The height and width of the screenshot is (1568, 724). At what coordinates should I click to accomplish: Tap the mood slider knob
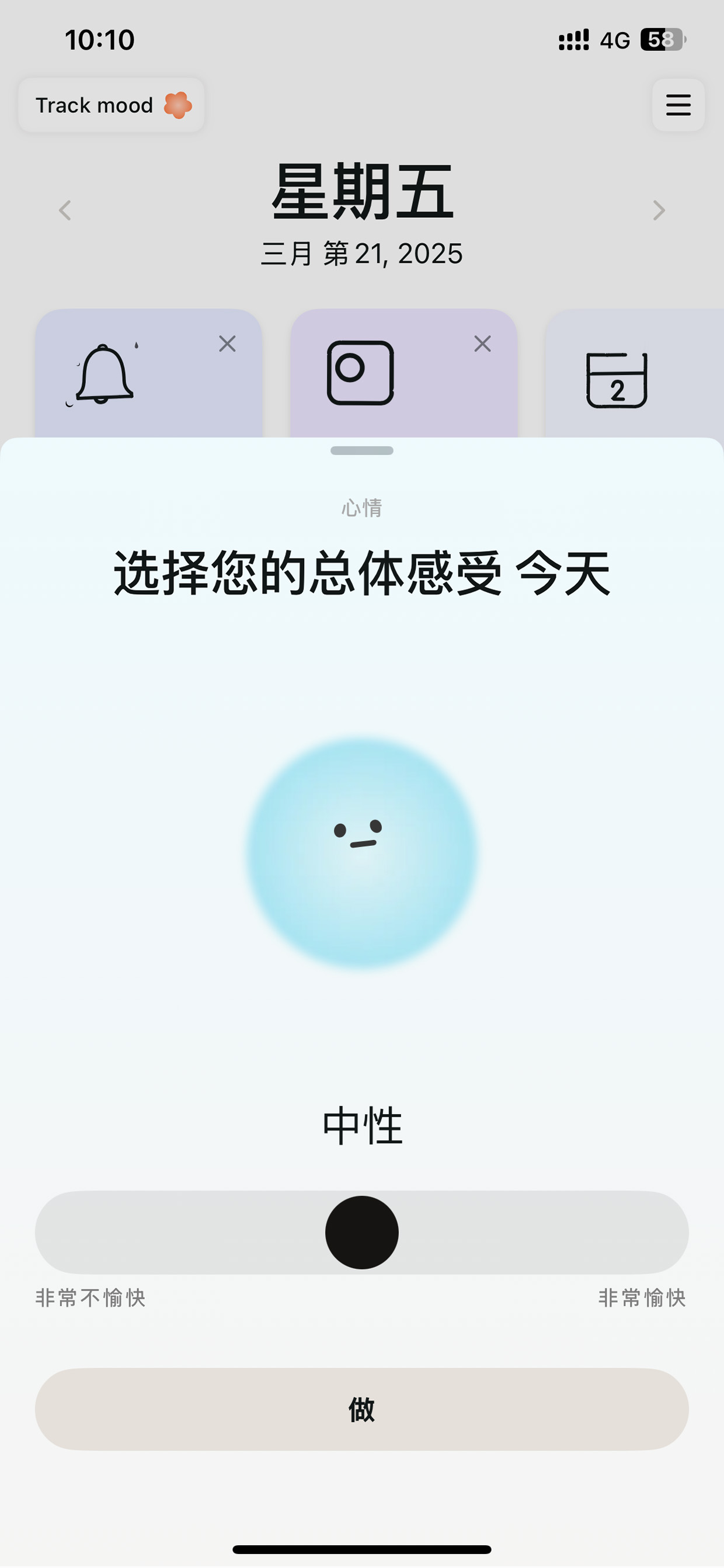[362, 1232]
